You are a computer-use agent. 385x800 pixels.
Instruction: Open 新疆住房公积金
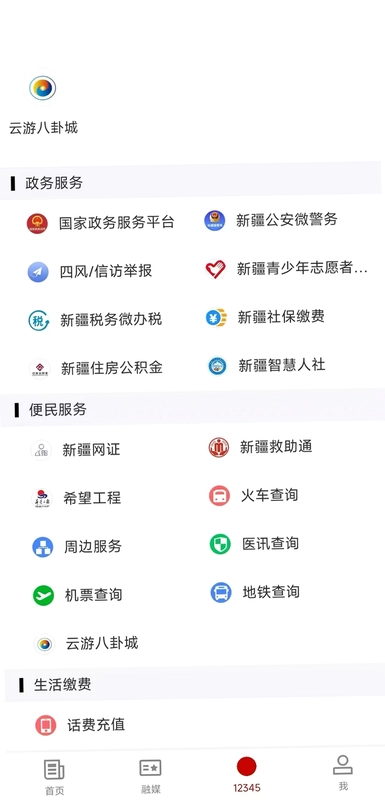pyautogui.click(x=96, y=368)
